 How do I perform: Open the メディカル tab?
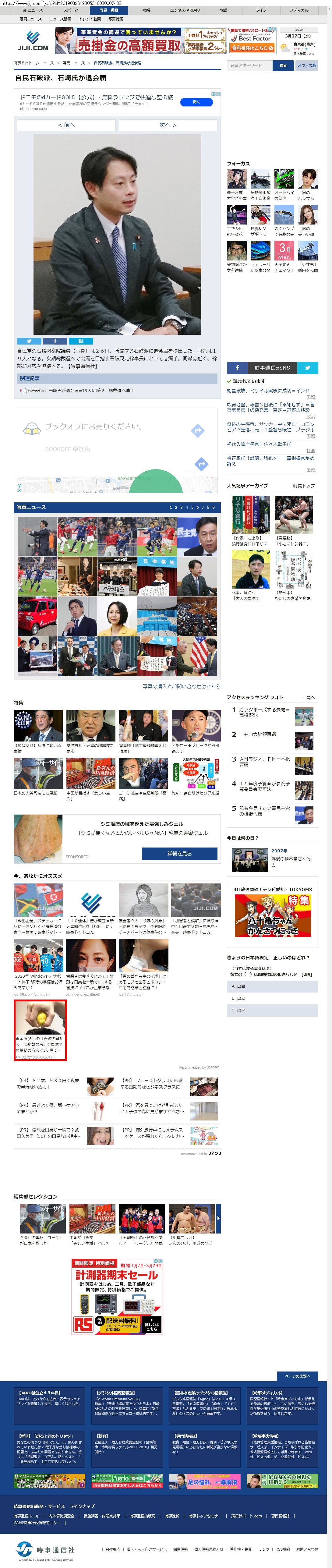(x=298, y=10)
